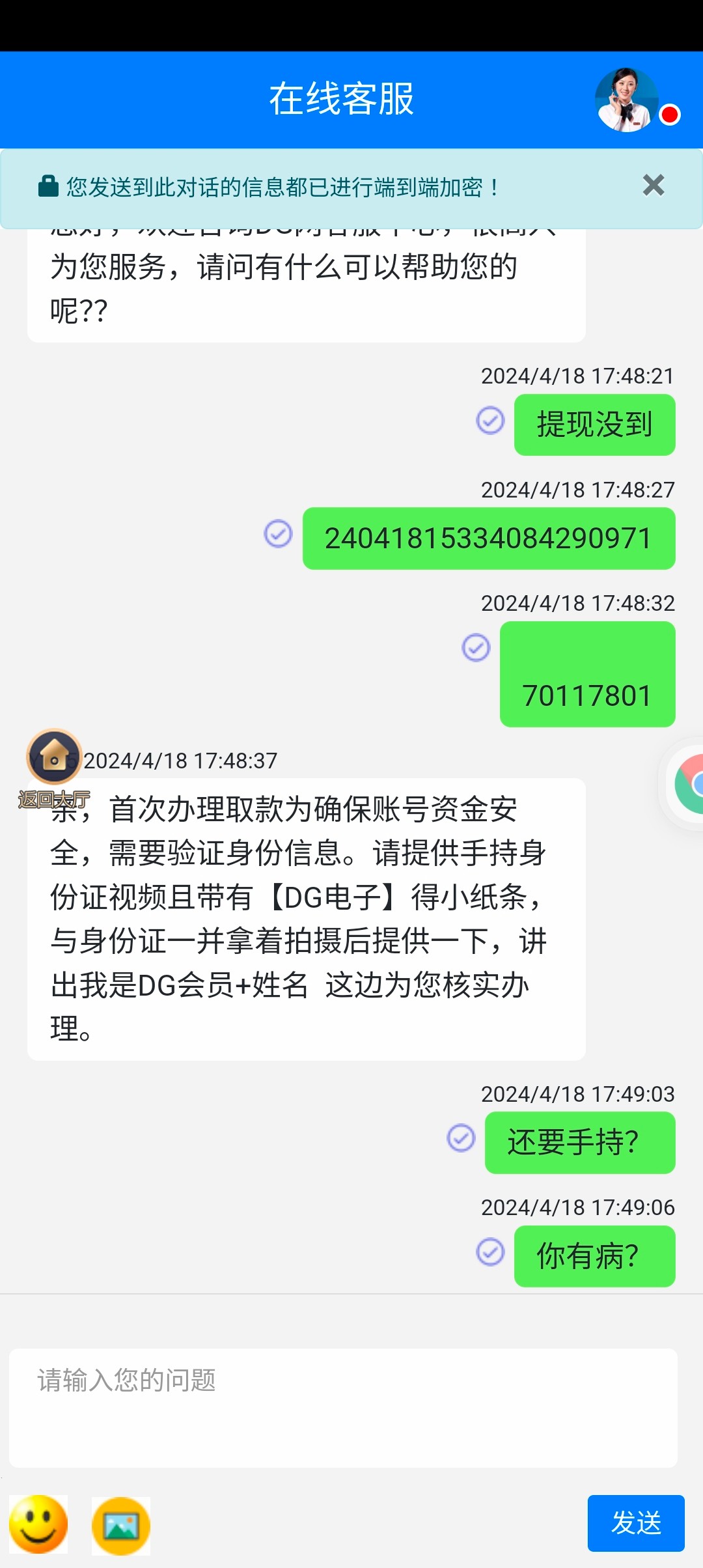Open the floating Chrome bubble
The width and height of the screenshot is (703, 1568).
click(689, 784)
